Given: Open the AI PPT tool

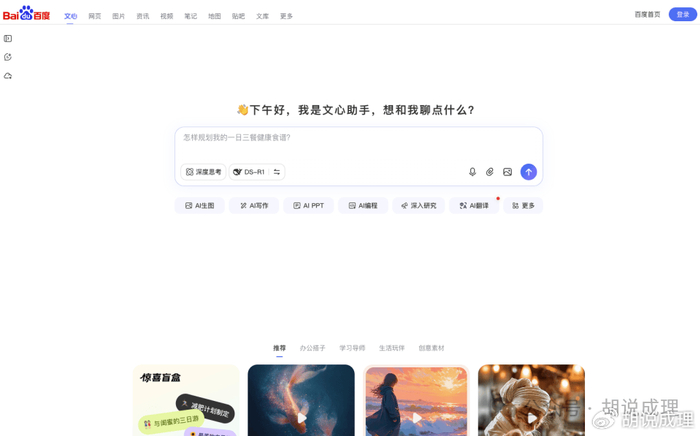Looking at the screenshot, I should [308, 205].
